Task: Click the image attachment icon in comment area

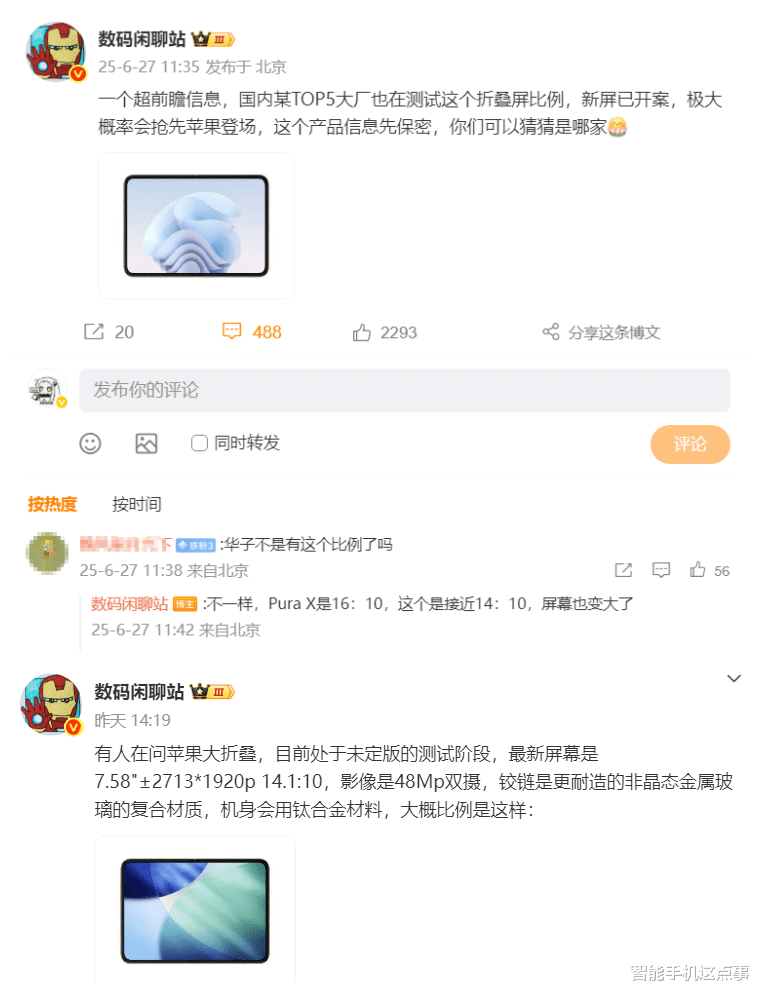Action: click(146, 443)
